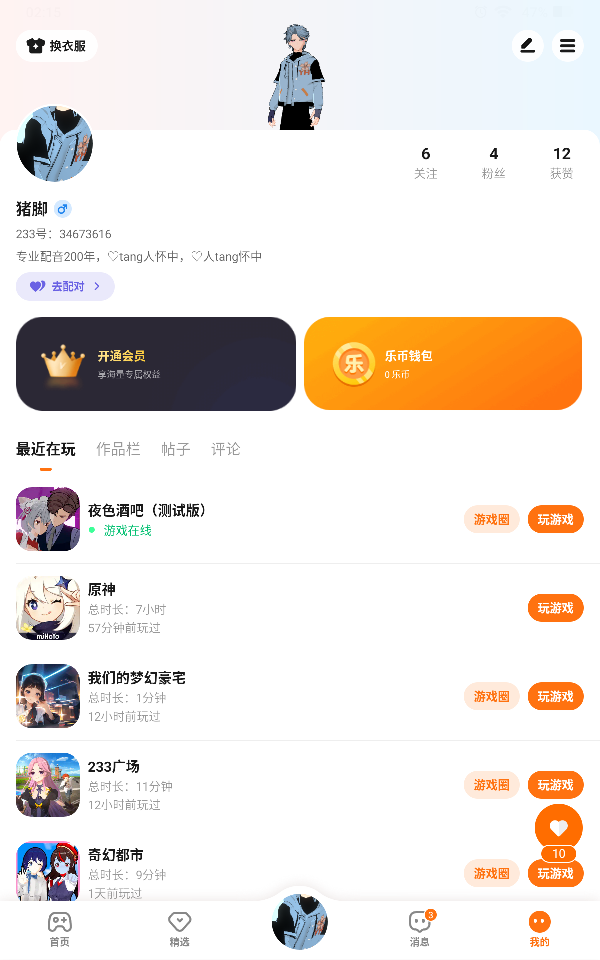Open the 乐币钱包 wallet card

click(442, 364)
